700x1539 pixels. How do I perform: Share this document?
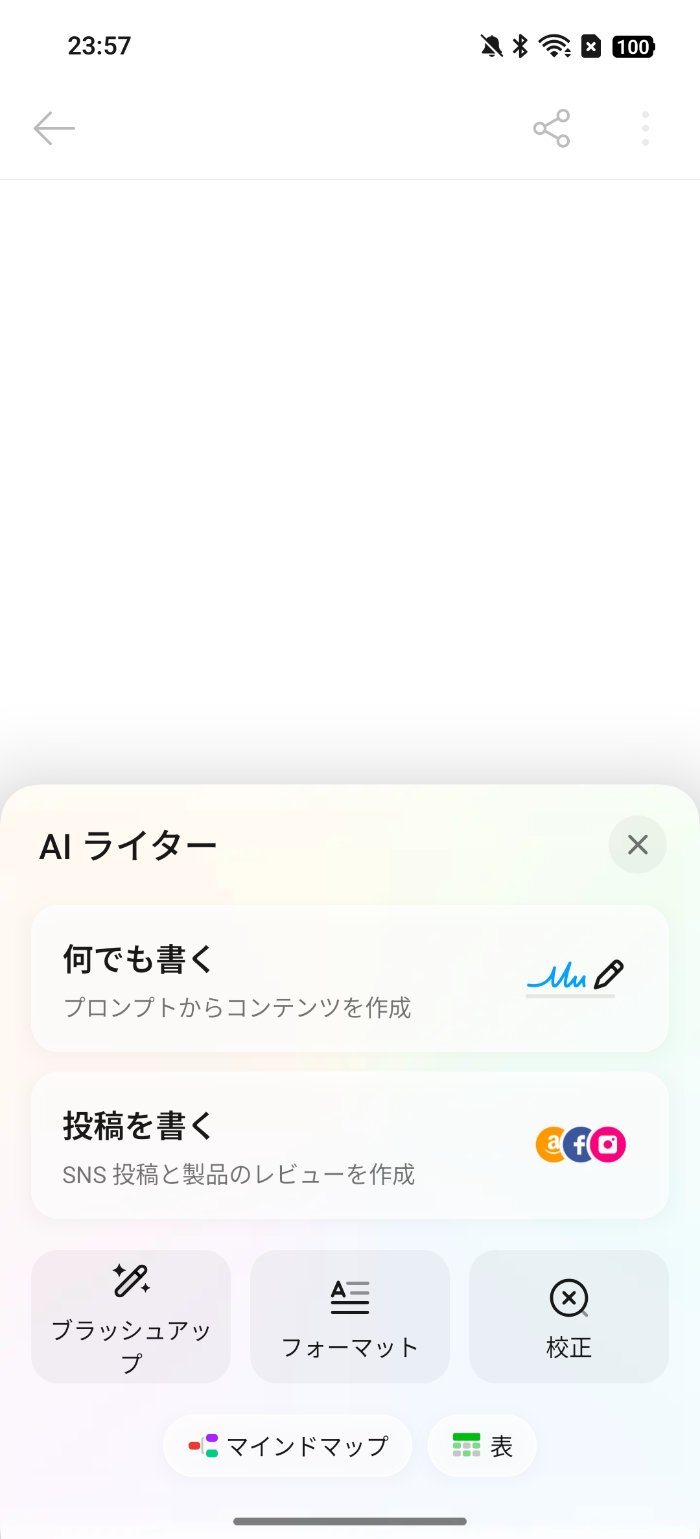551,129
